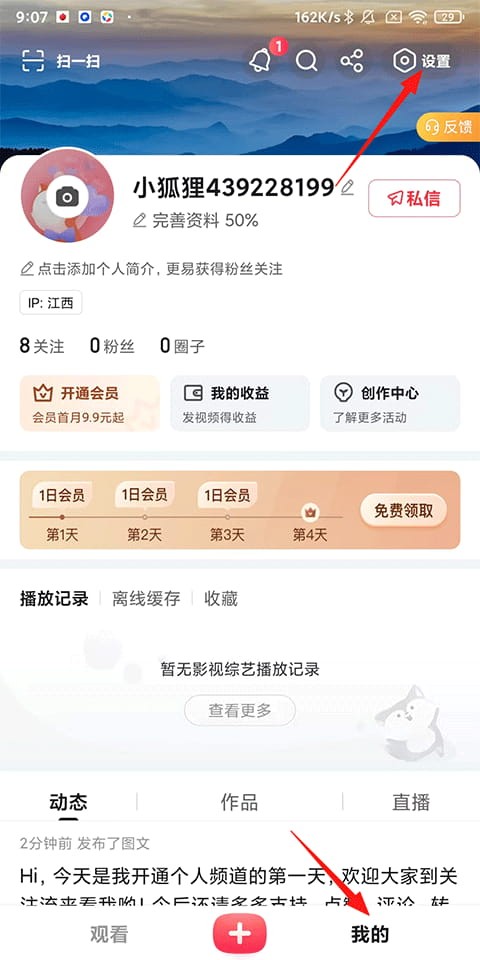The height and width of the screenshot is (960, 480).
Task: Switch to the 收藏 tab
Action: pyautogui.click(x=220, y=598)
